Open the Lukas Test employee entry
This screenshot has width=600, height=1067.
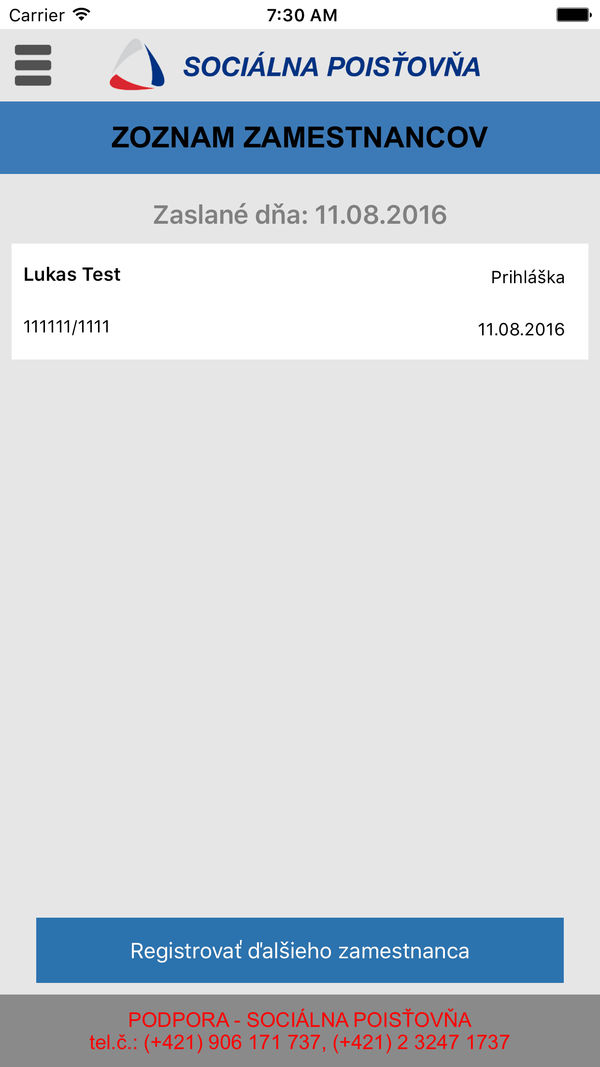(x=299, y=301)
